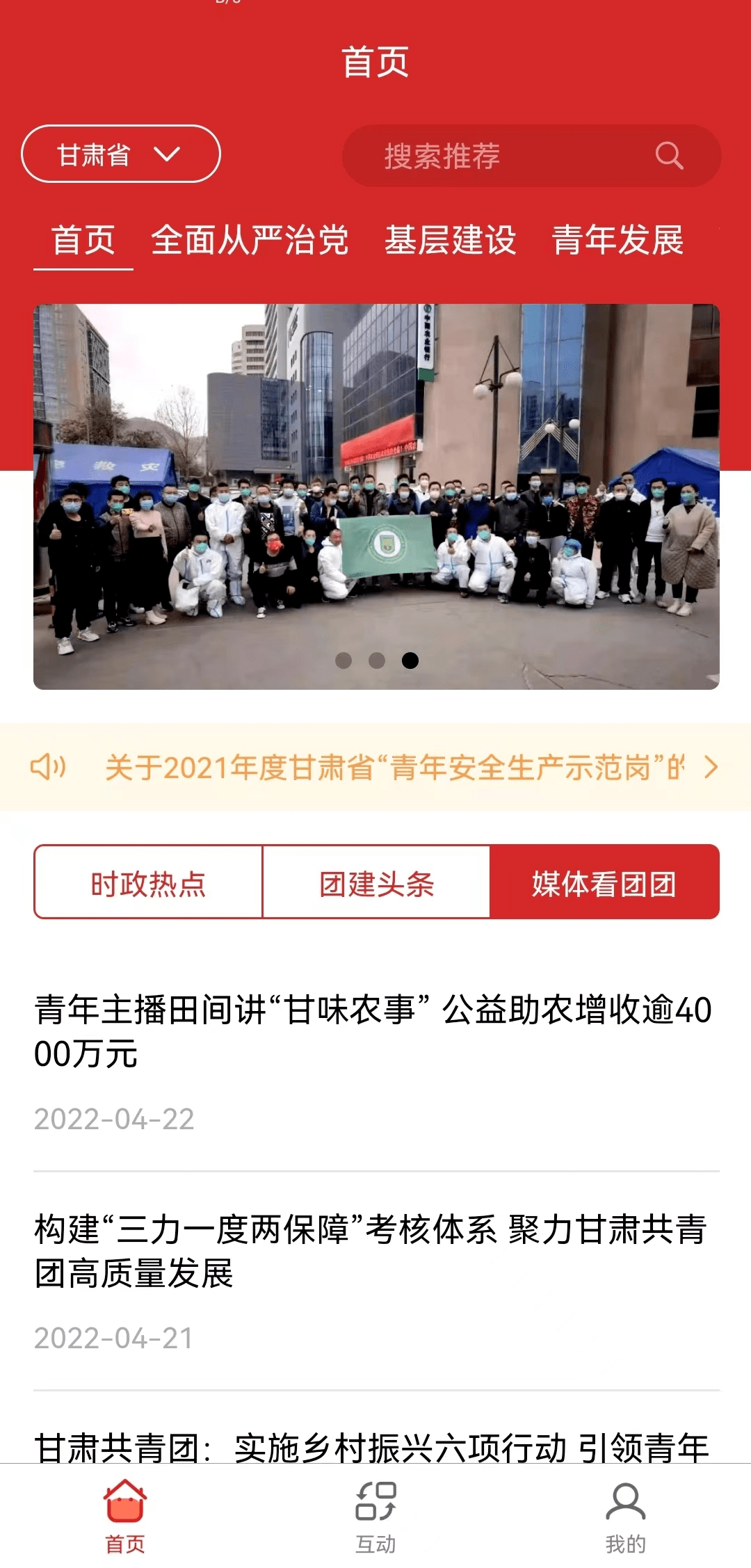The width and height of the screenshot is (751, 1568).
Task: Switch to the 基层建设 top tab
Action: coord(450,241)
